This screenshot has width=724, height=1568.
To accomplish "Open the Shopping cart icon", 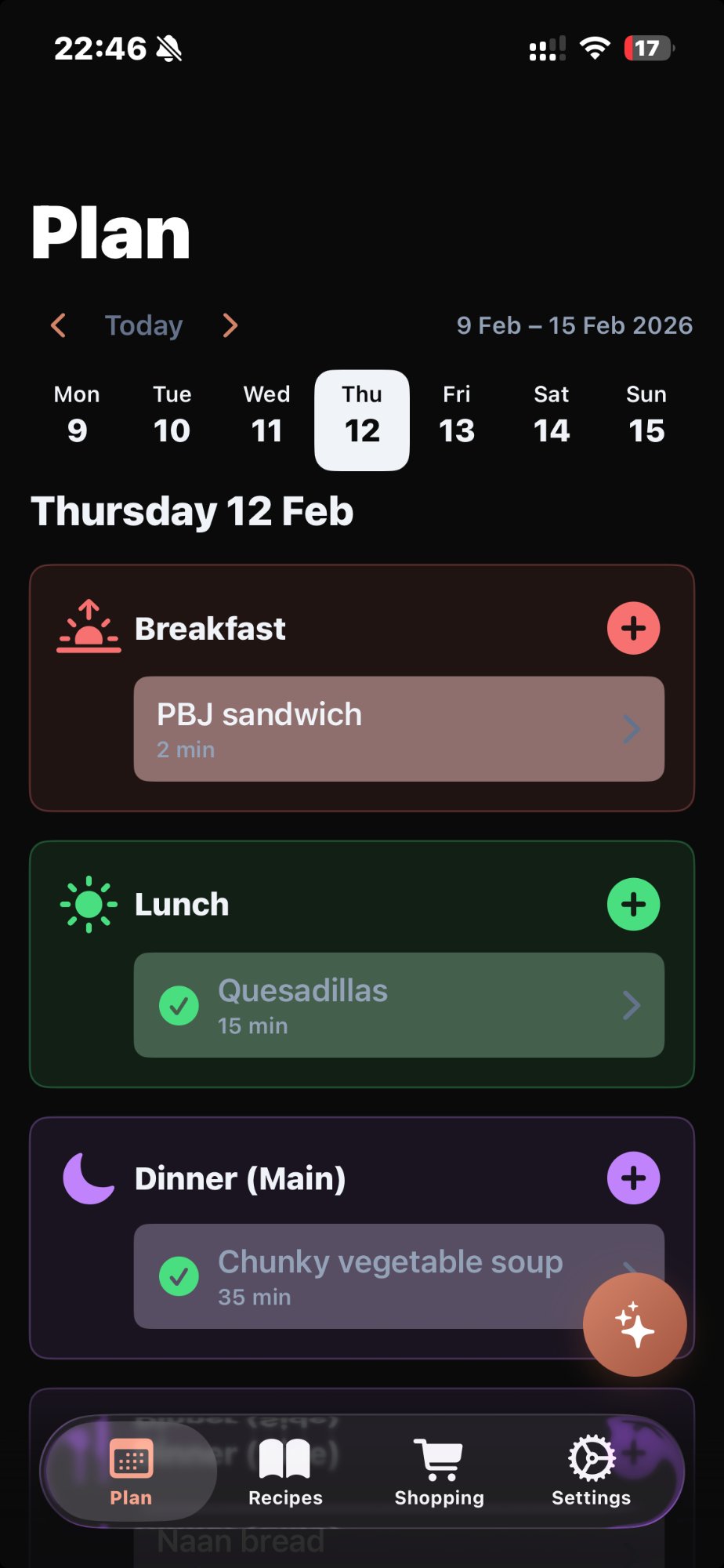I will click(437, 1458).
